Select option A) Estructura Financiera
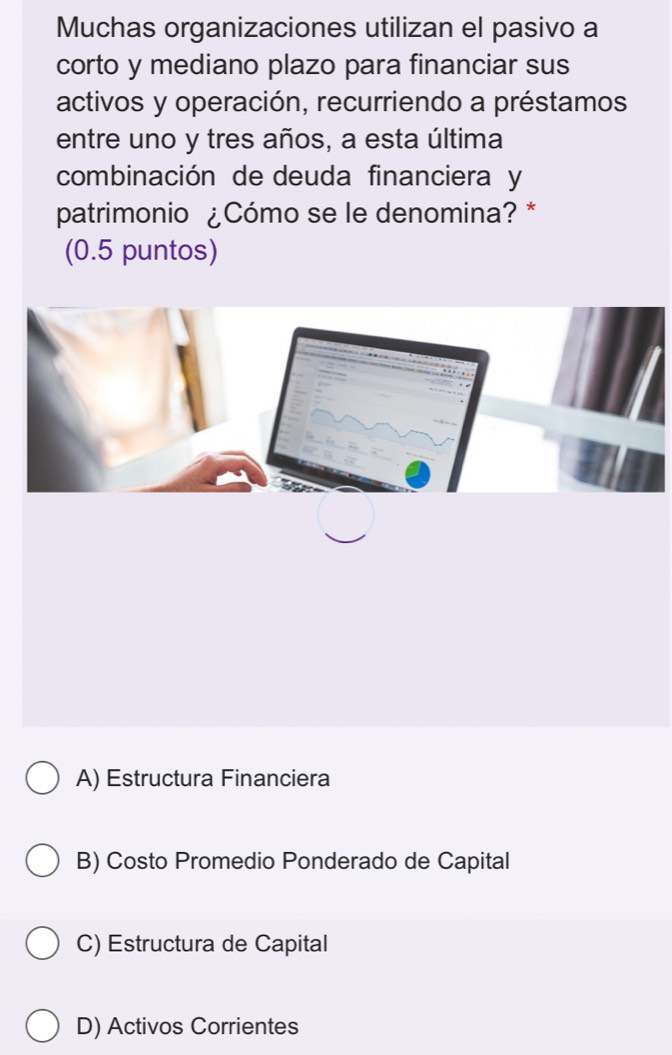The width and height of the screenshot is (672, 1055). [42, 778]
